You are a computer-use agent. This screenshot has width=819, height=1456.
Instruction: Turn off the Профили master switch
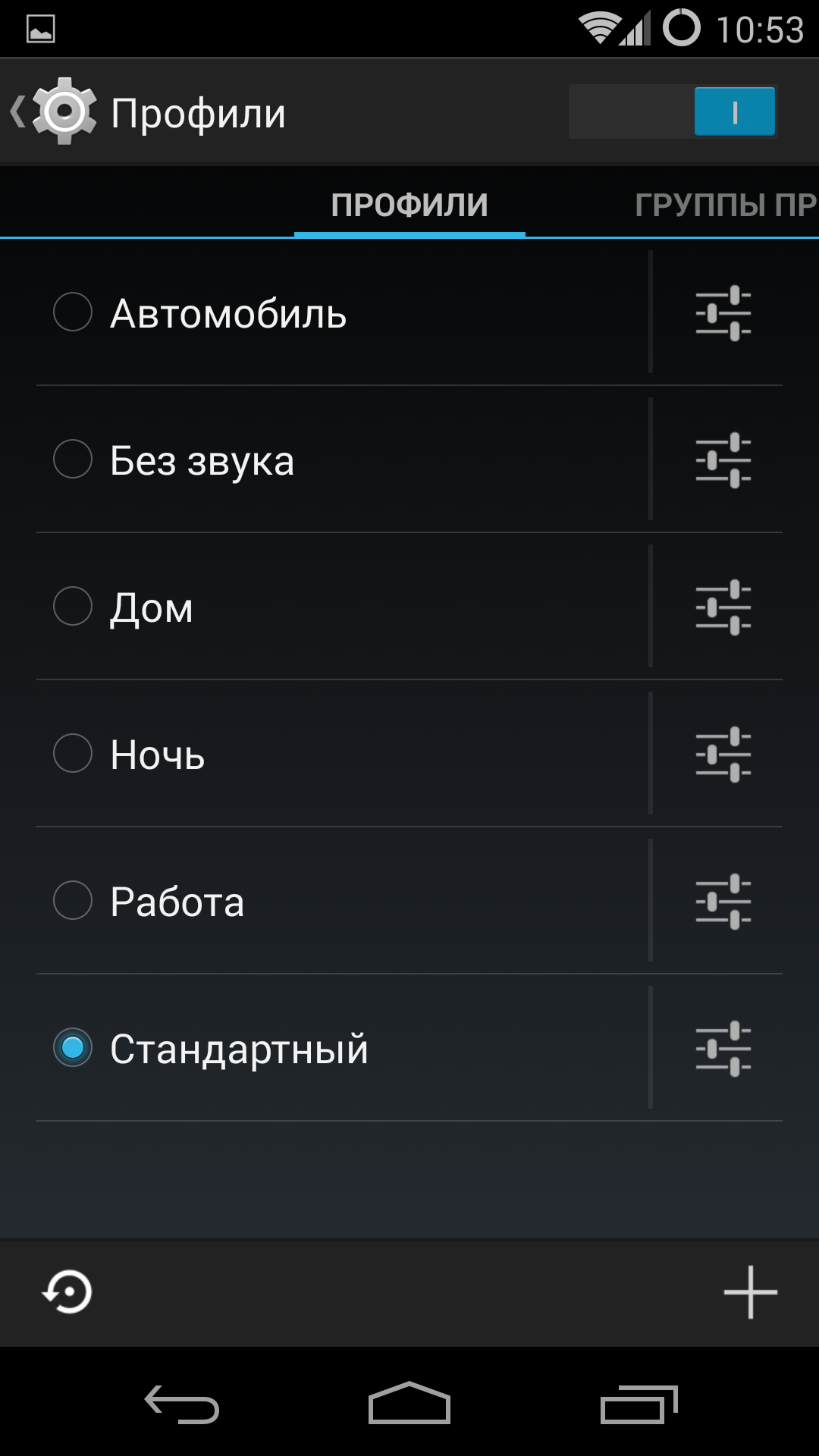[673, 111]
